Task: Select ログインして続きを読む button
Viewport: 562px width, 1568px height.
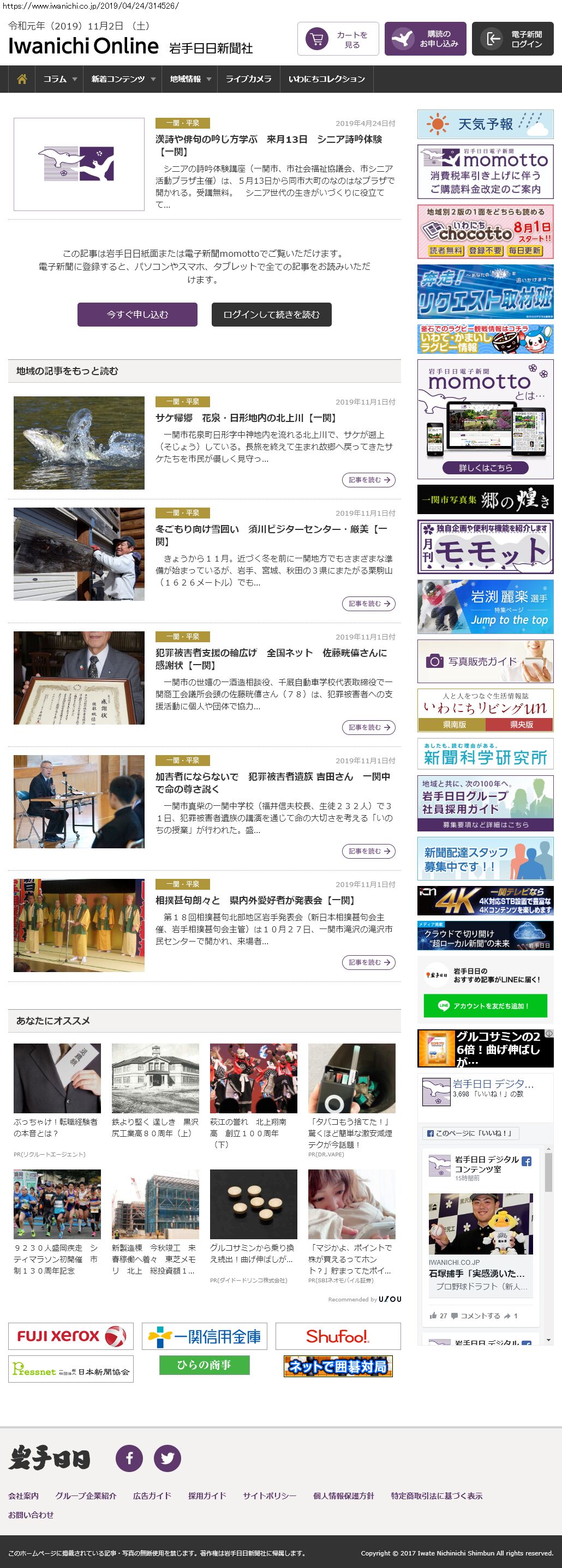Action: [271, 315]
